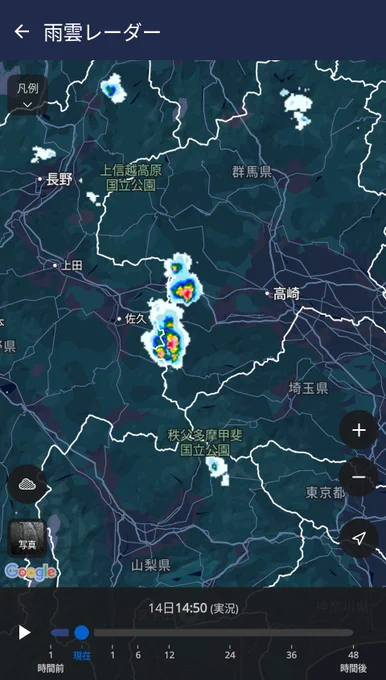Viewport: 386px width, 680px height.
Task: Expand the 凡例 legend dropdown
Action: pyautogui.click(x=28, y=95)
